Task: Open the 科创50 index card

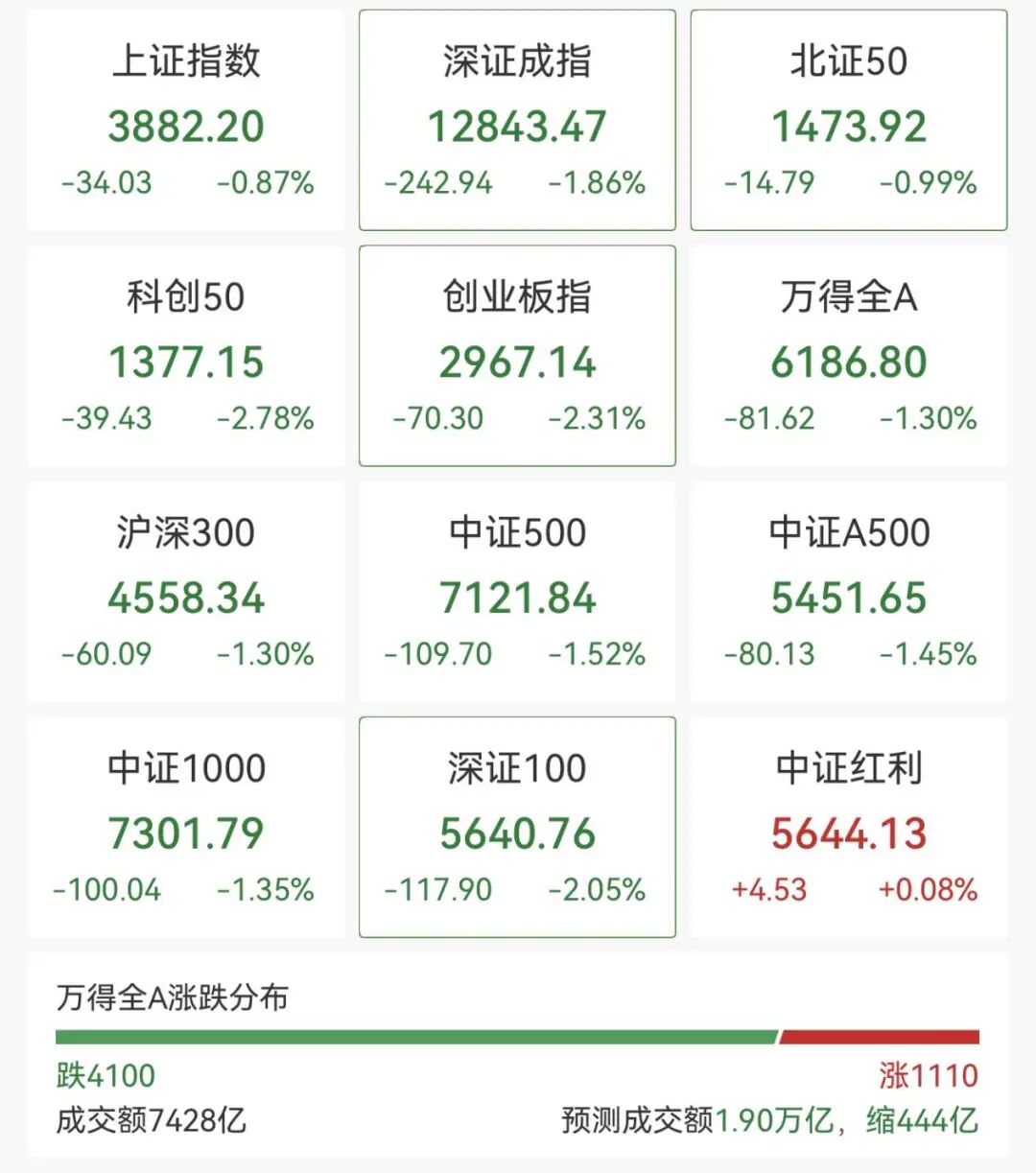Action: tap(186, 357)
